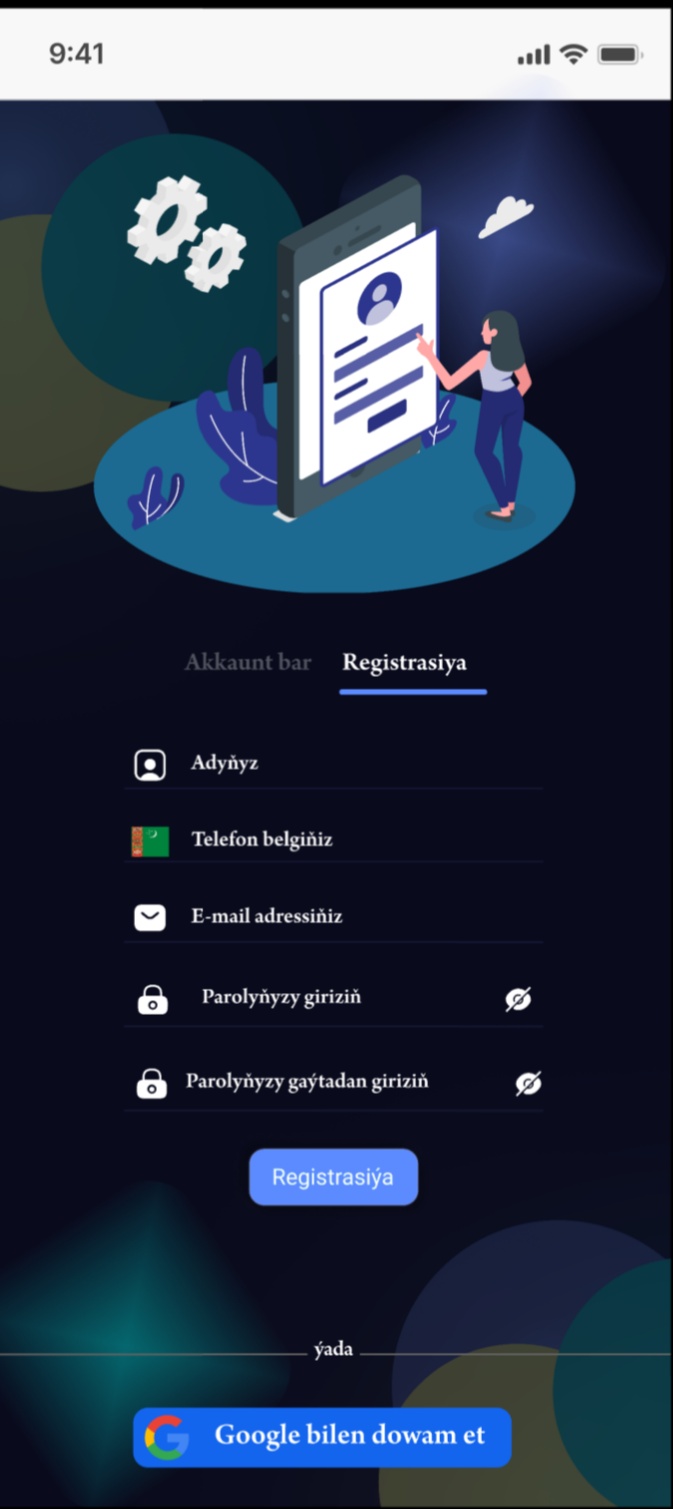673x1509 pixels.
Task: Select the Registrasiya tab
Action: (x=404, y=662)
